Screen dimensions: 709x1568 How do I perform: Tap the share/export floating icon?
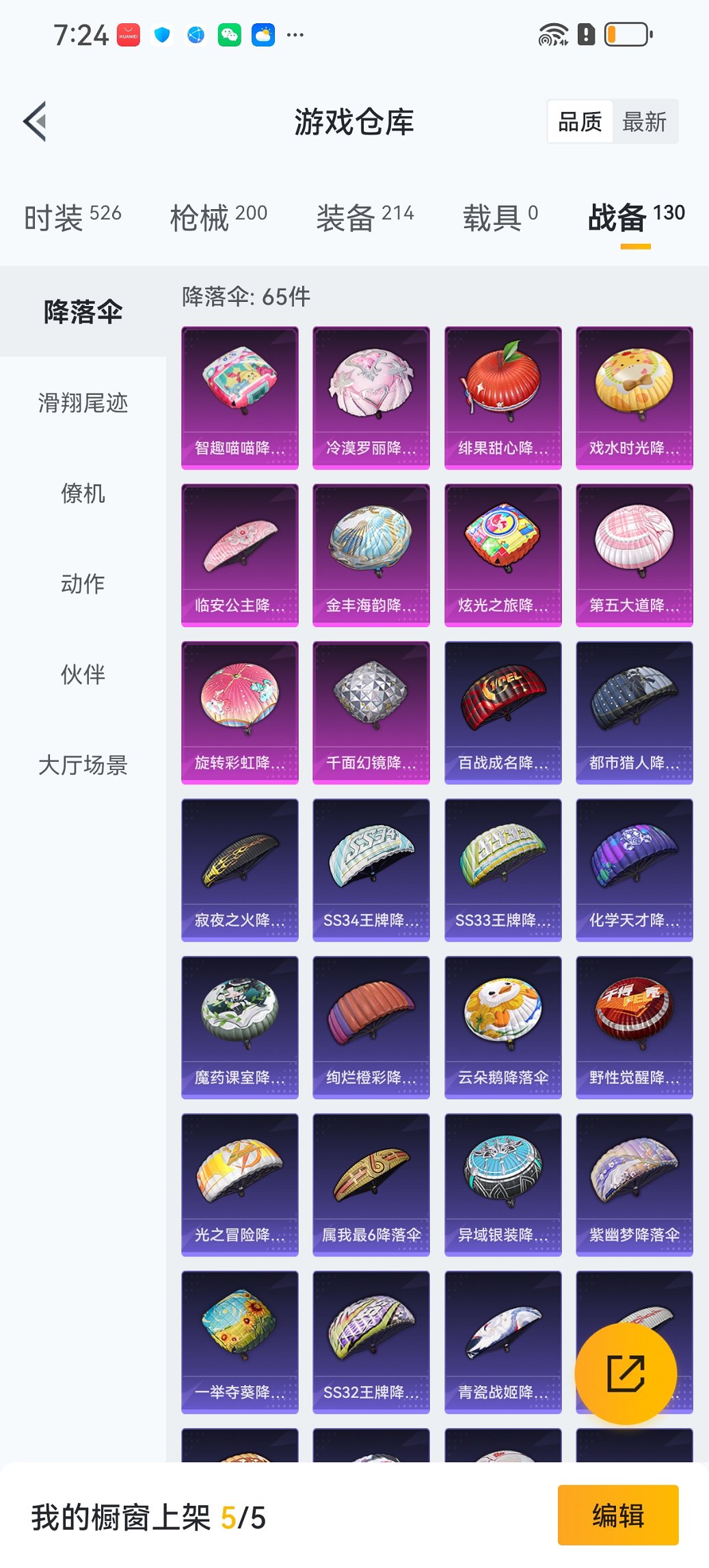point(628,1374)
